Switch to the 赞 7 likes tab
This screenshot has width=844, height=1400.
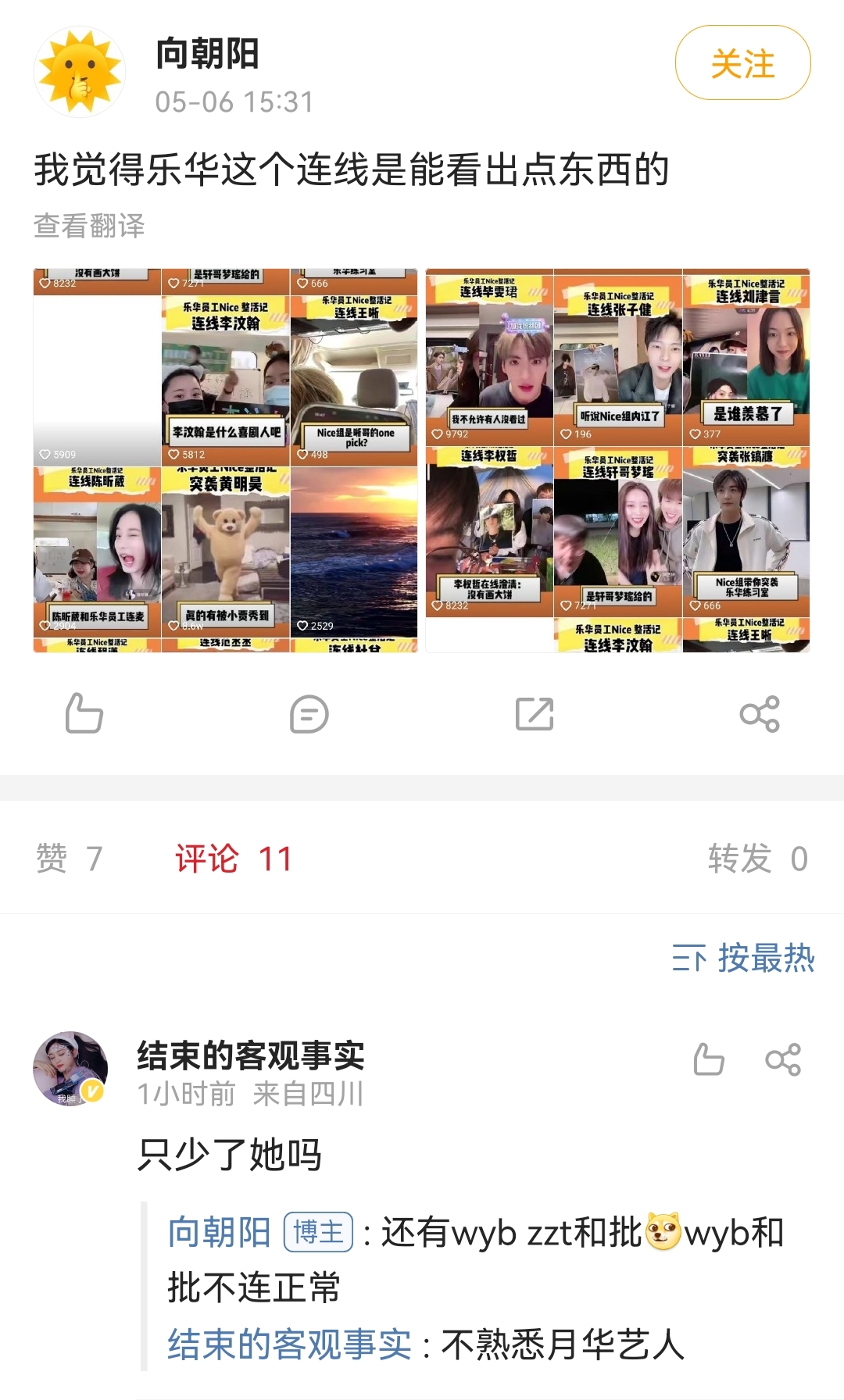coord(70,859)
